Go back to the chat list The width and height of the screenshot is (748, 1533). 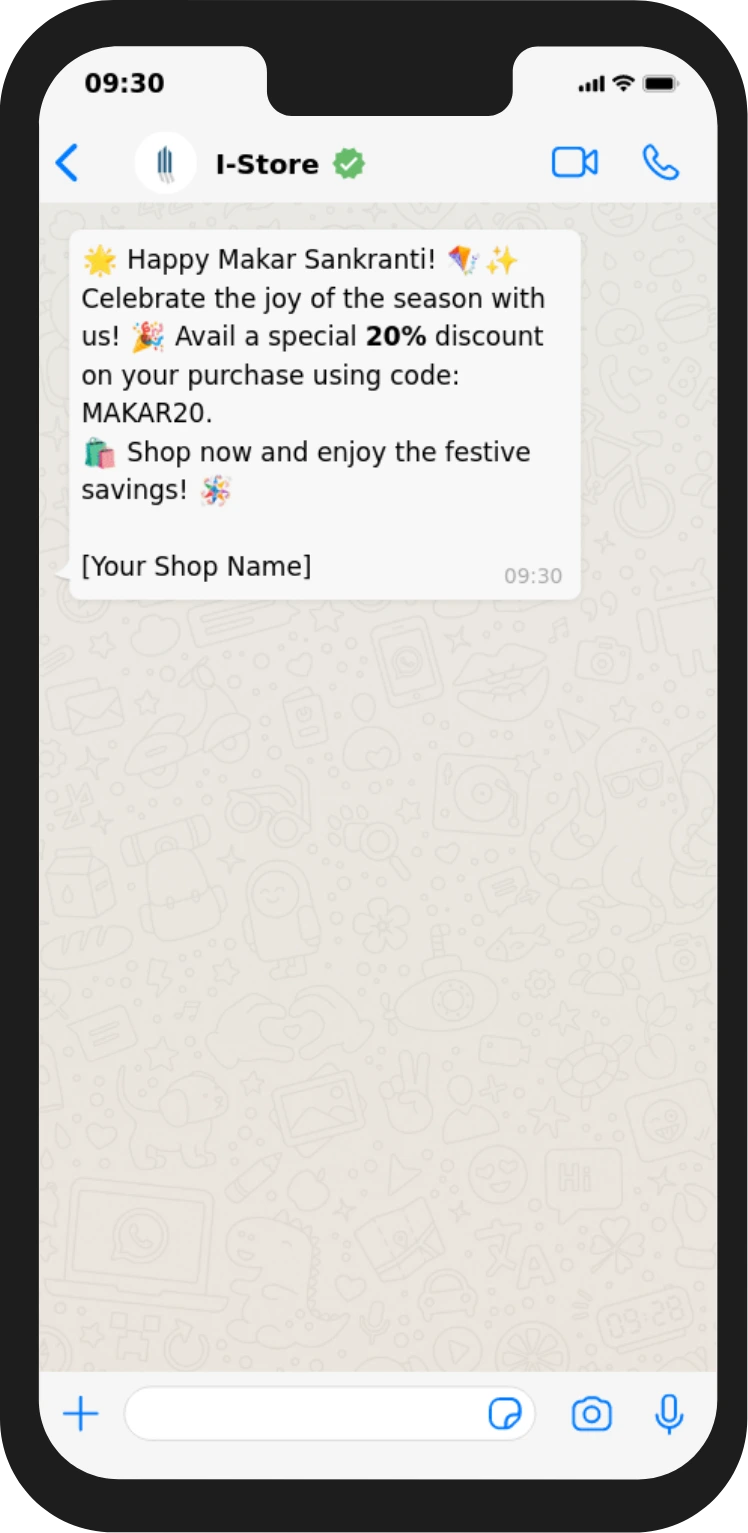coord(67,163)
